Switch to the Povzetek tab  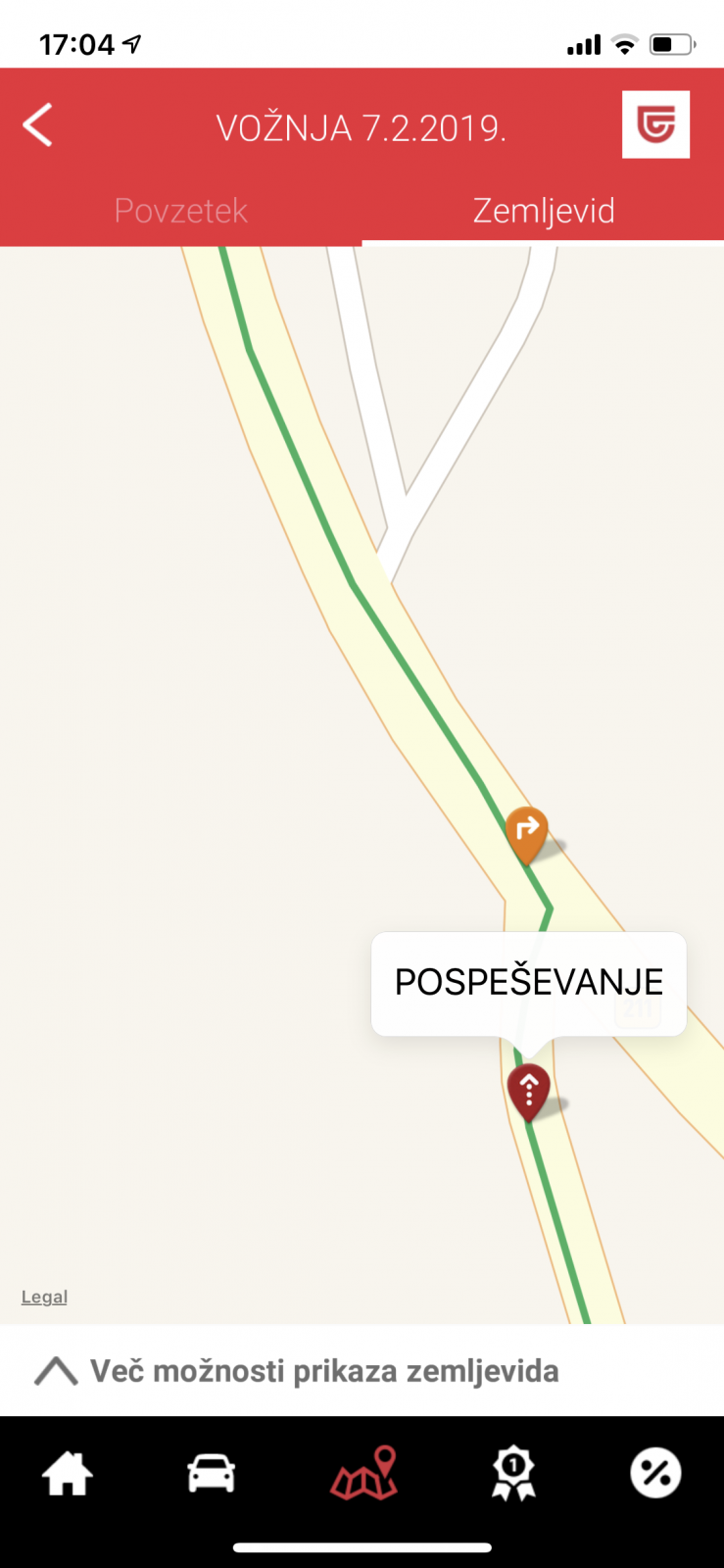tap(181, 211)
